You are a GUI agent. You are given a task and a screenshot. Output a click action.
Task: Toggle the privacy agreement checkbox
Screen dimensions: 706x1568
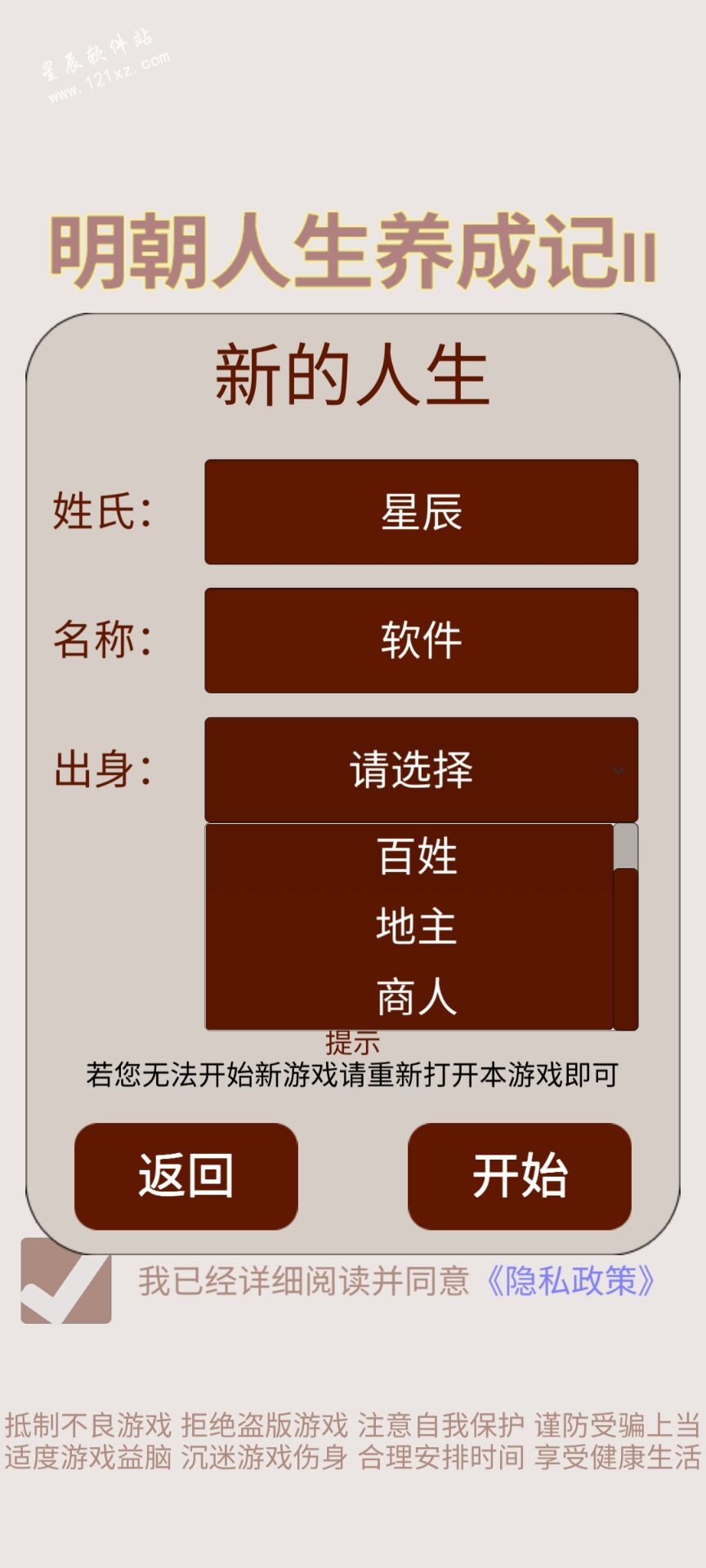[x=66, y=1281]
